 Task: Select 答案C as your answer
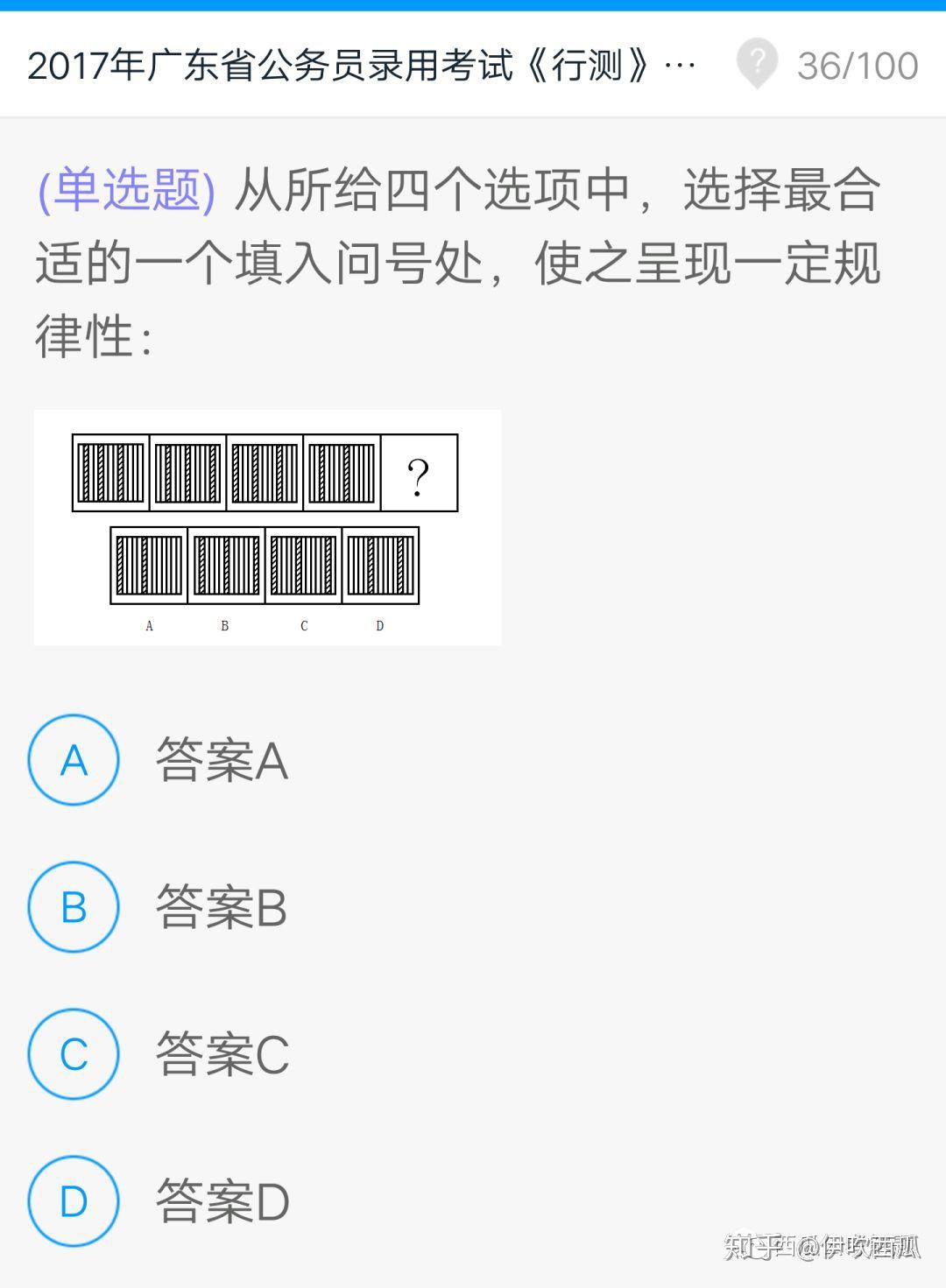[x=222, y=1054]
